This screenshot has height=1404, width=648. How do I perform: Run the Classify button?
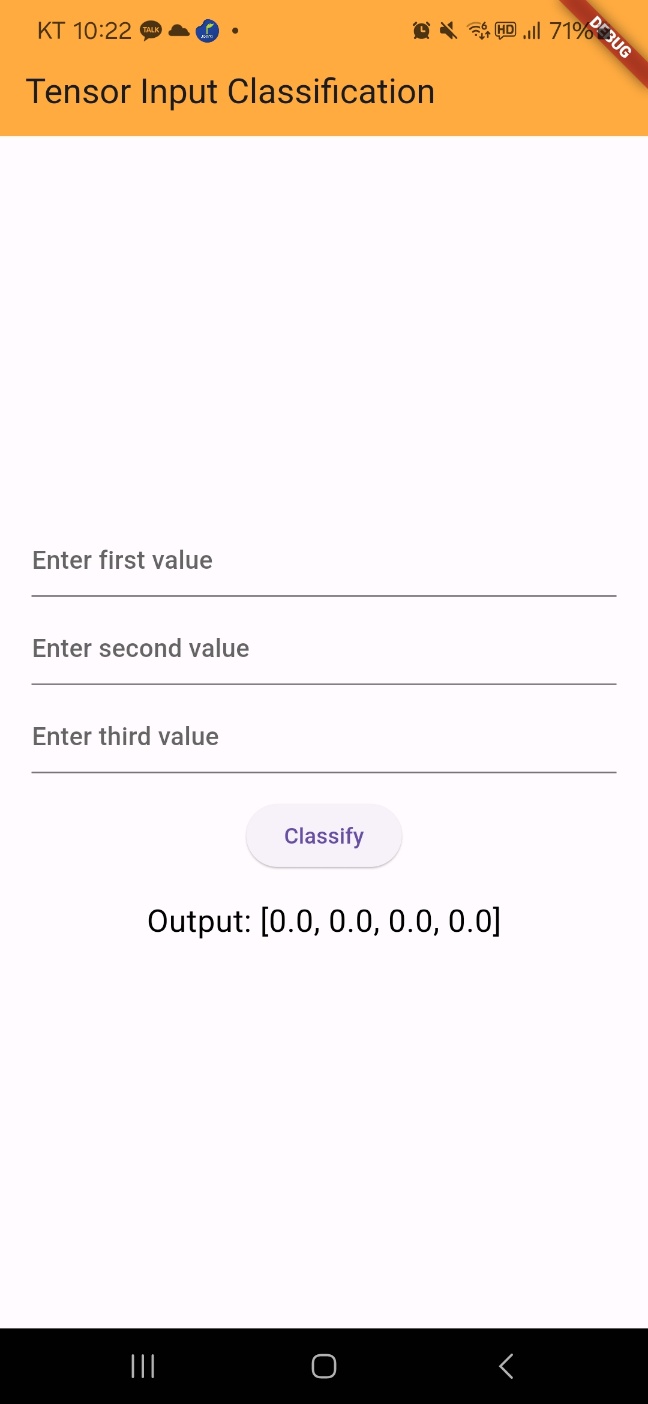[x=324, y=836]
